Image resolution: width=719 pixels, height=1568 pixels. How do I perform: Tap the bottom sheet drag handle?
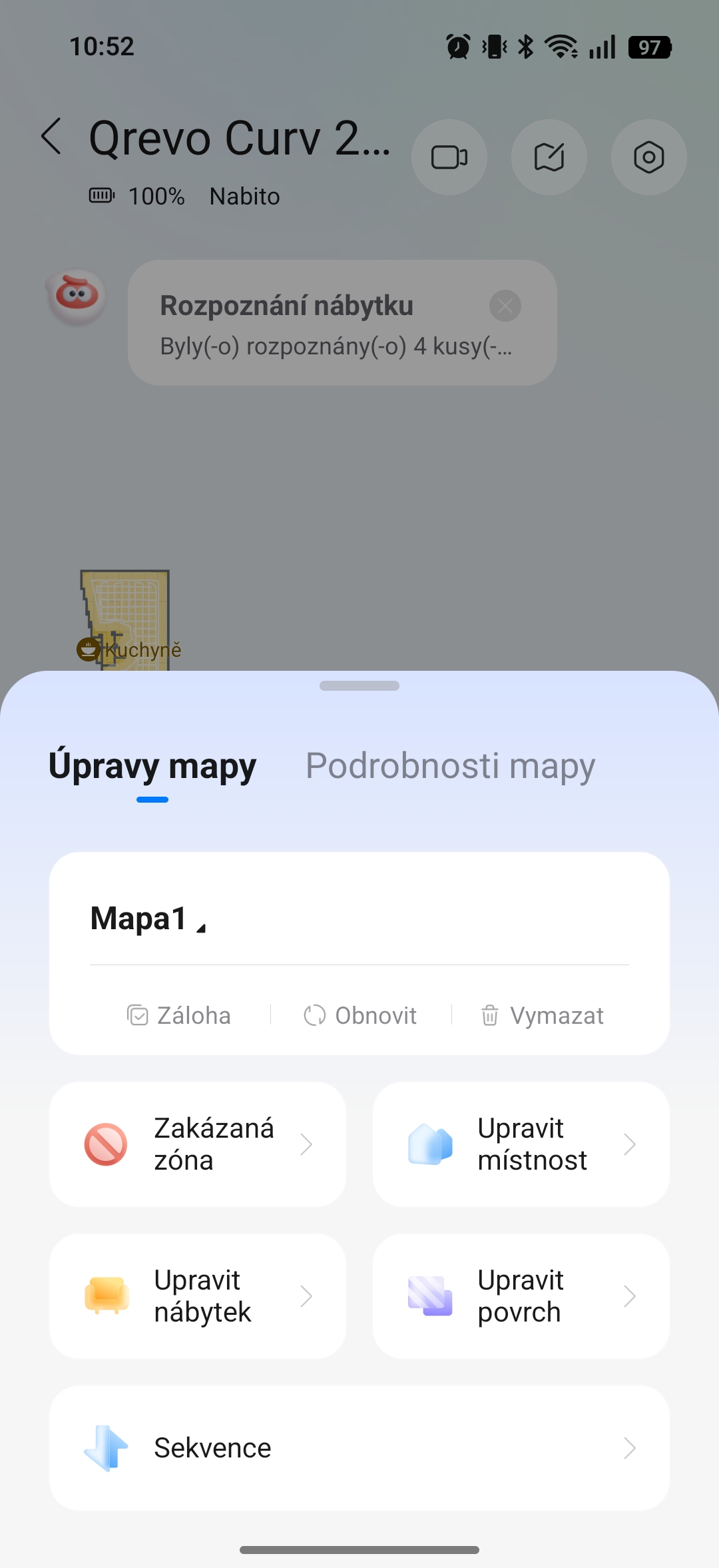point(359,686)
